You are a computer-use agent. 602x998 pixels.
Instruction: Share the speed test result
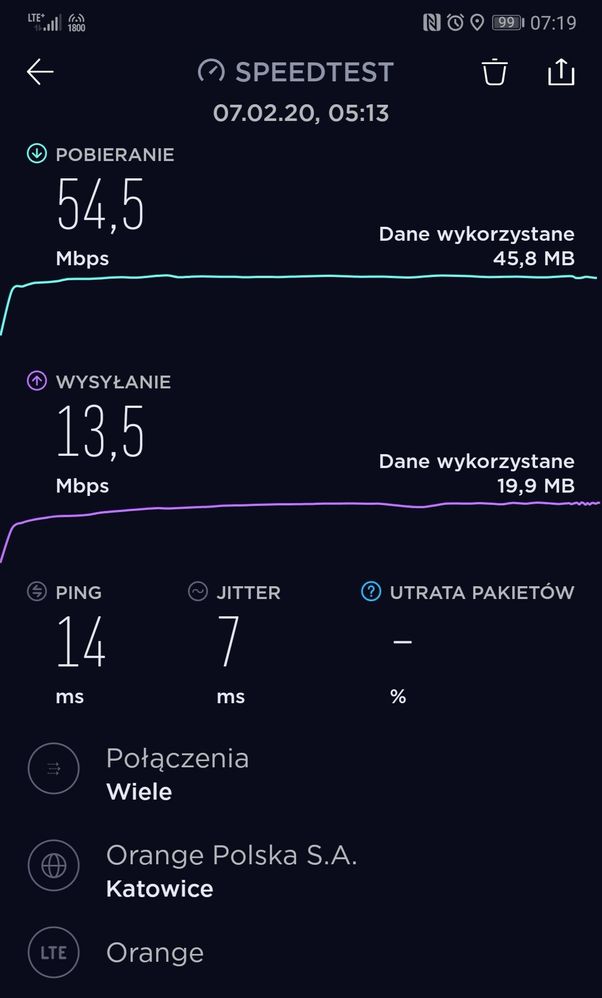(x=562, y=72)
